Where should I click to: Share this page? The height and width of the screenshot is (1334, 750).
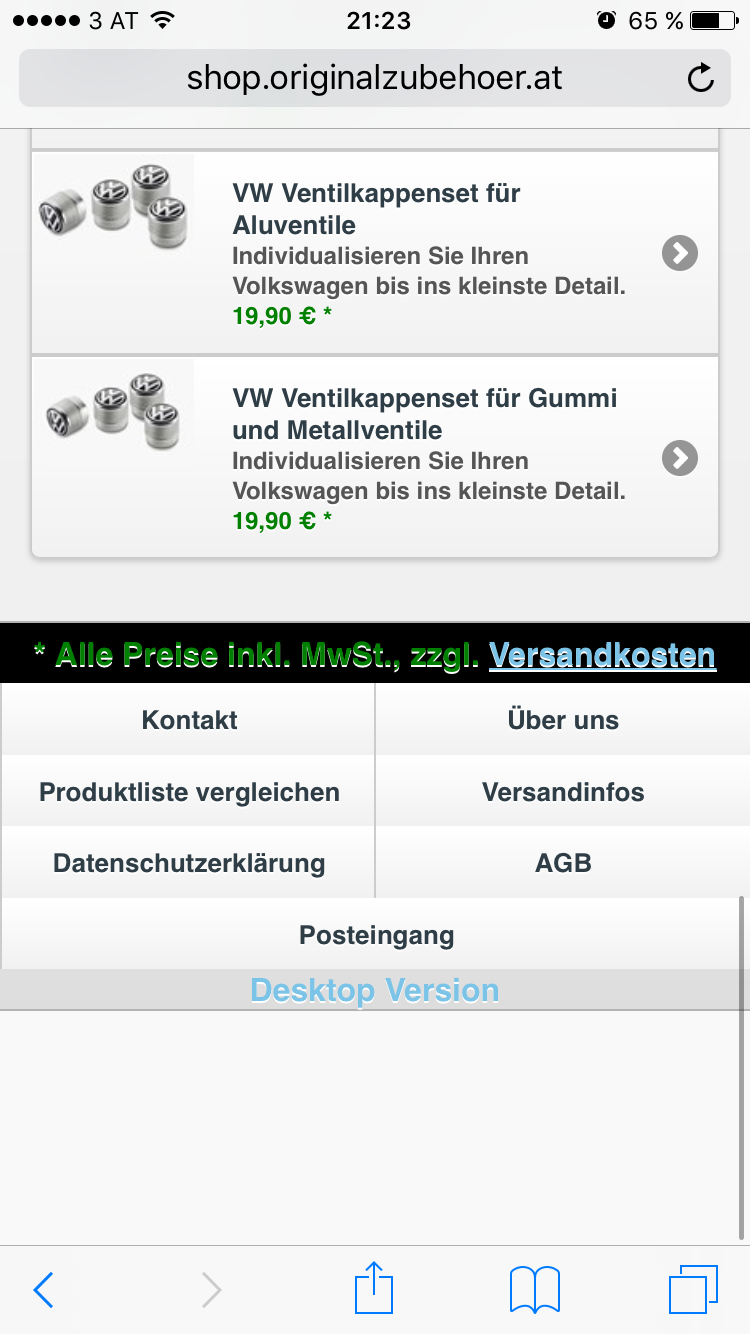[x=375, y=1288]
